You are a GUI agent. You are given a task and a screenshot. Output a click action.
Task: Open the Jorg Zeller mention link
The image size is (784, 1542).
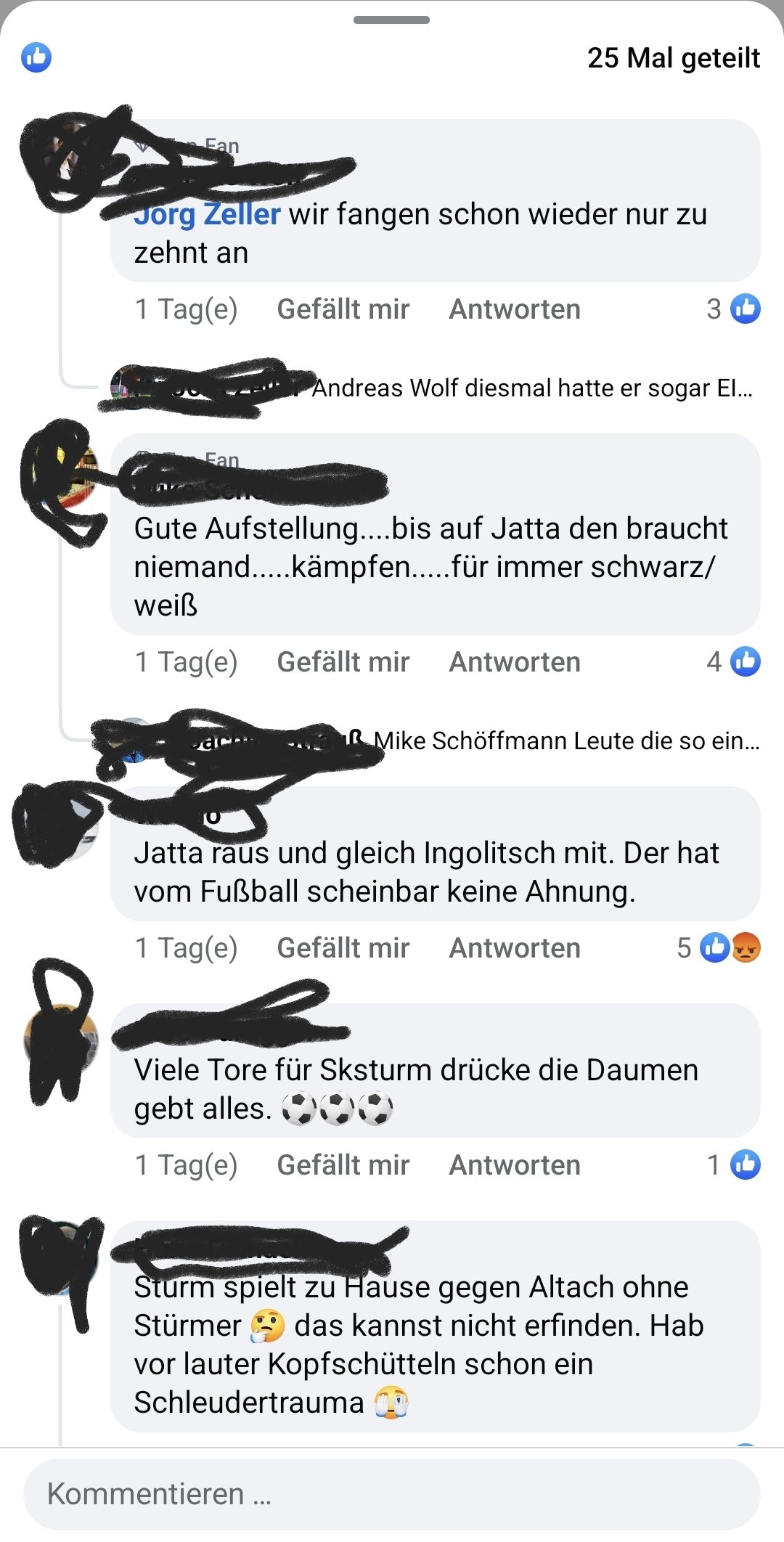point(208,214)
